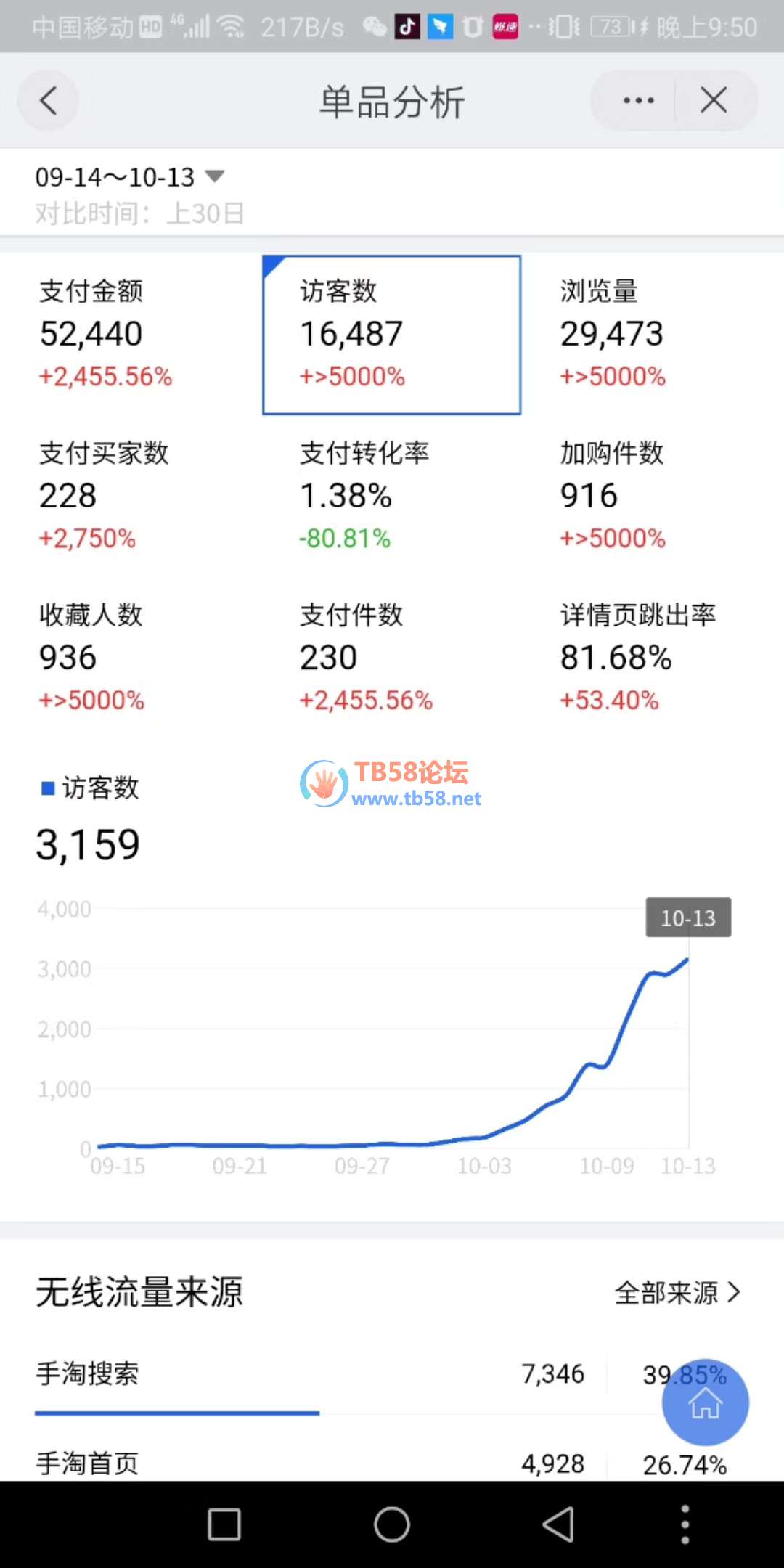Viewport: 784px width, 1568px height.
Task: Select the 浏览量 metric card
Action: point(652,334)
